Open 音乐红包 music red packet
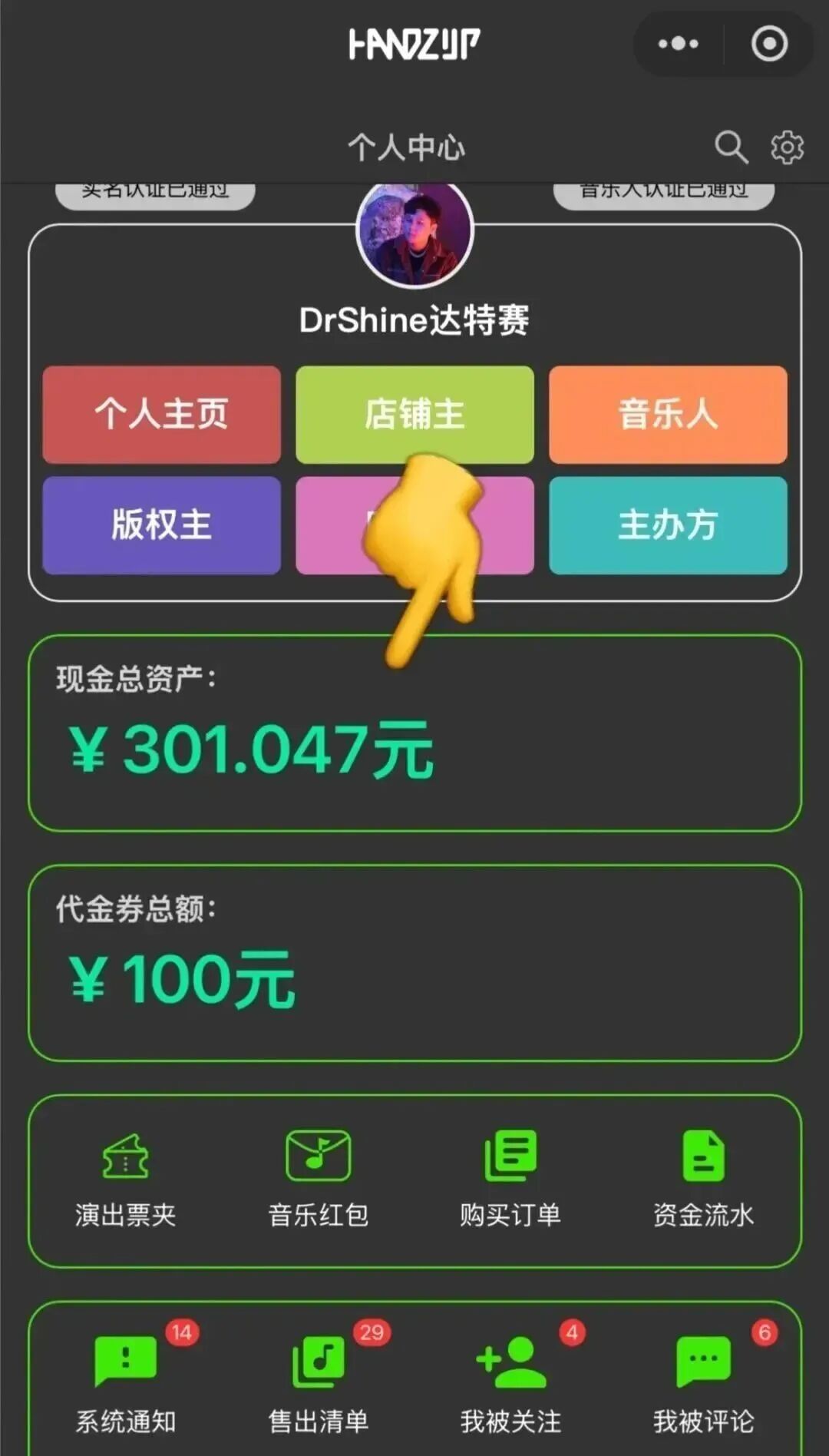This screenshot has height=1456, width=829. point(319,1180)
